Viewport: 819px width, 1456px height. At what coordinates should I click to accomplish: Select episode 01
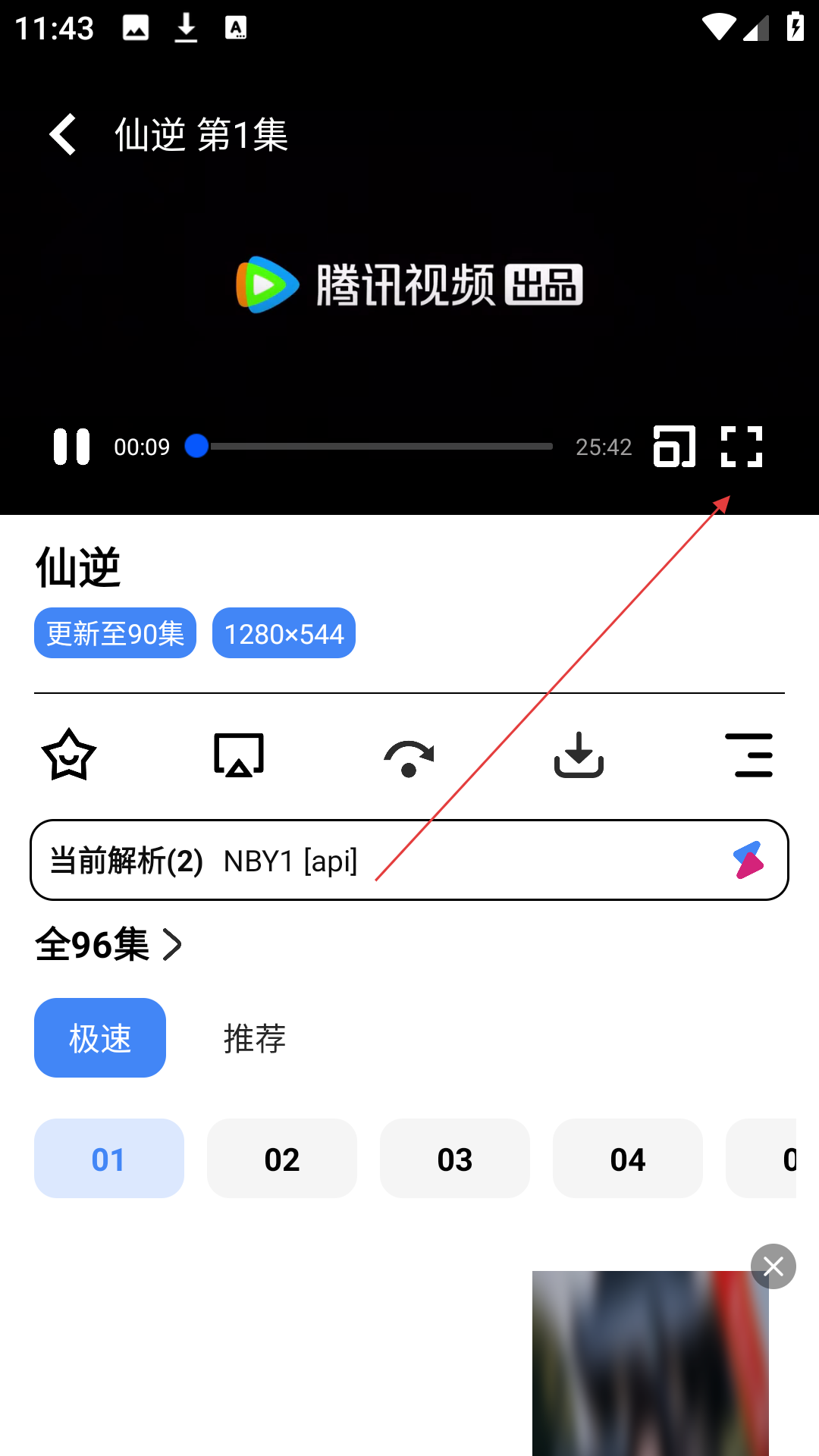tap(109, 1159)
